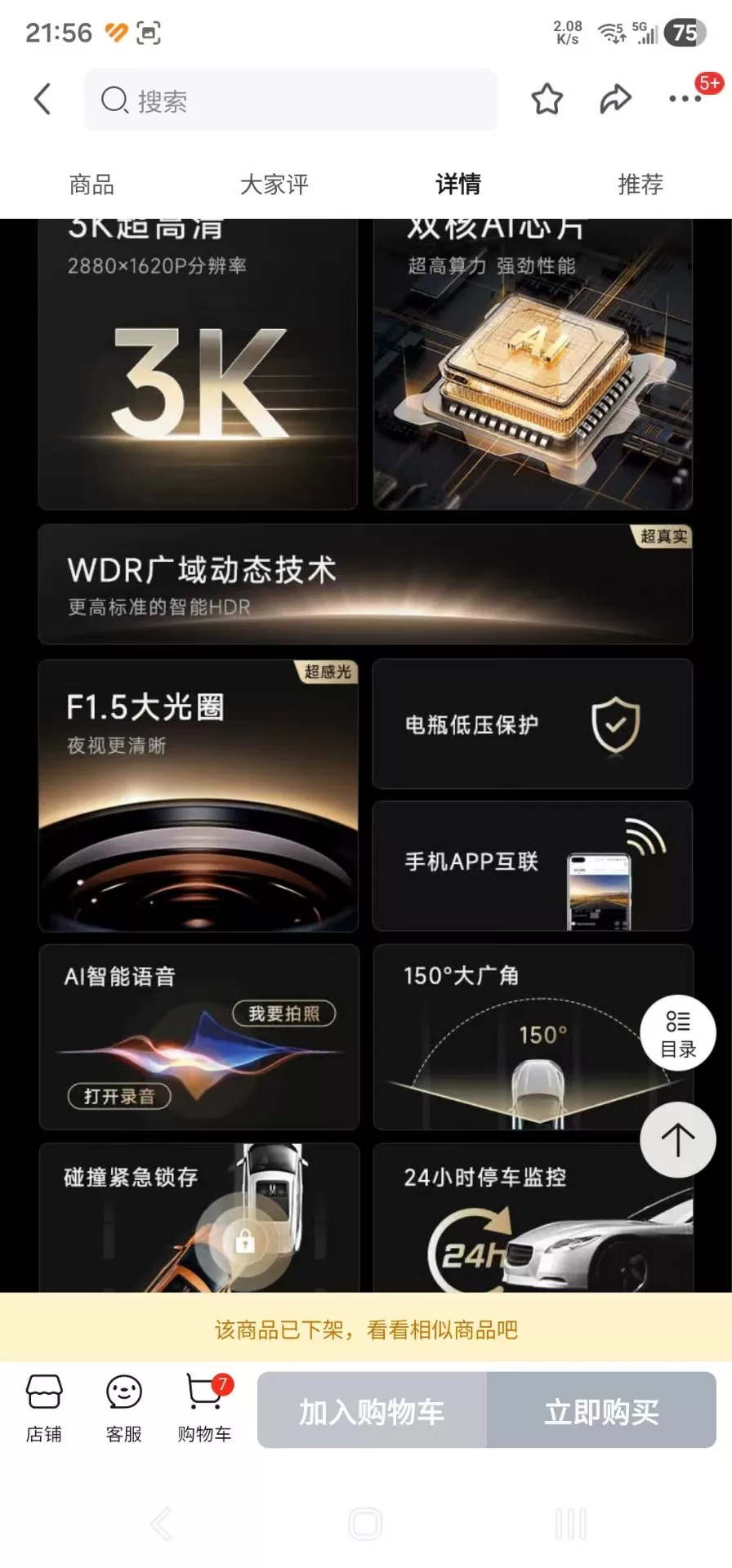
Task: Open the 目录 floating button
Action: point(677,1033)
